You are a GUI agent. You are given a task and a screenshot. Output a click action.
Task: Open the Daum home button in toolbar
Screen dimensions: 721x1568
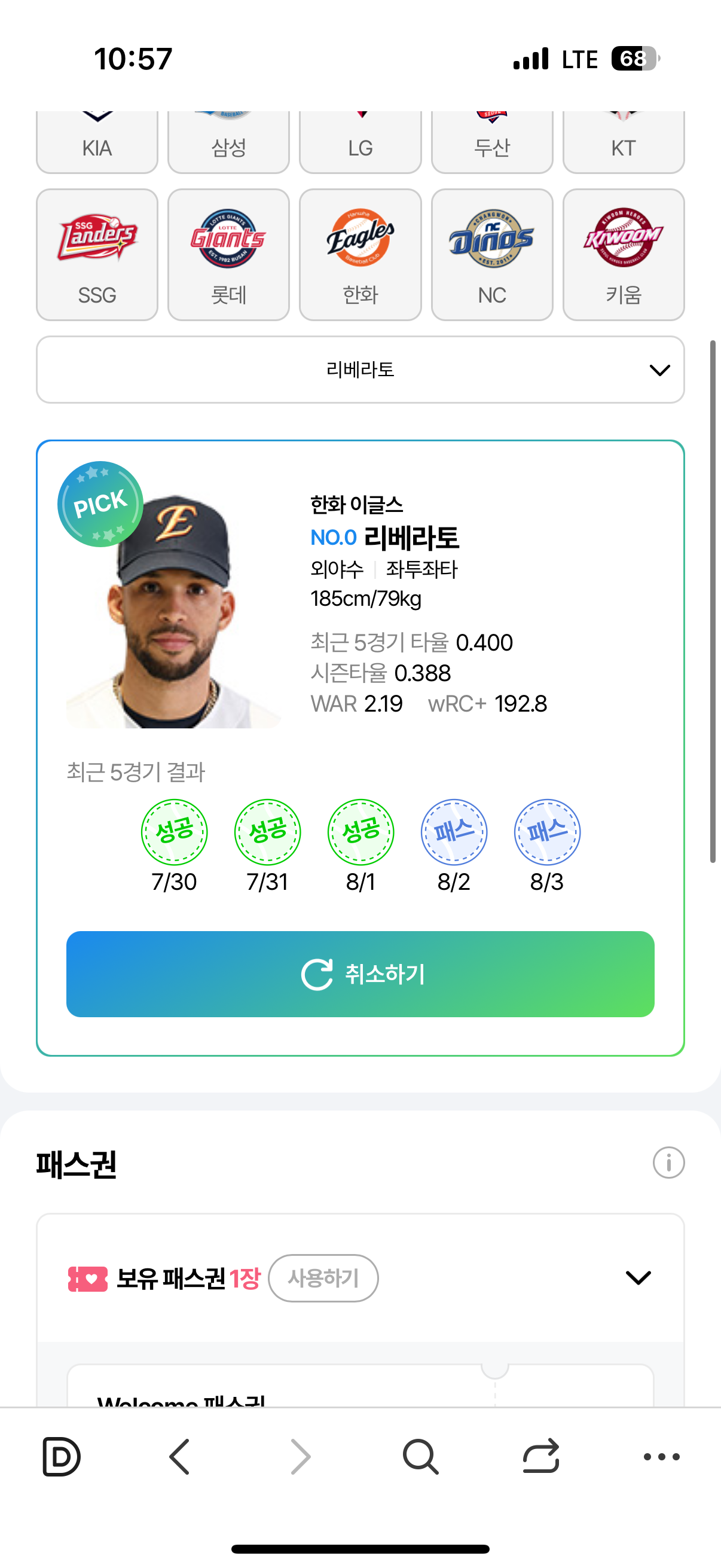pos(61,1457)
